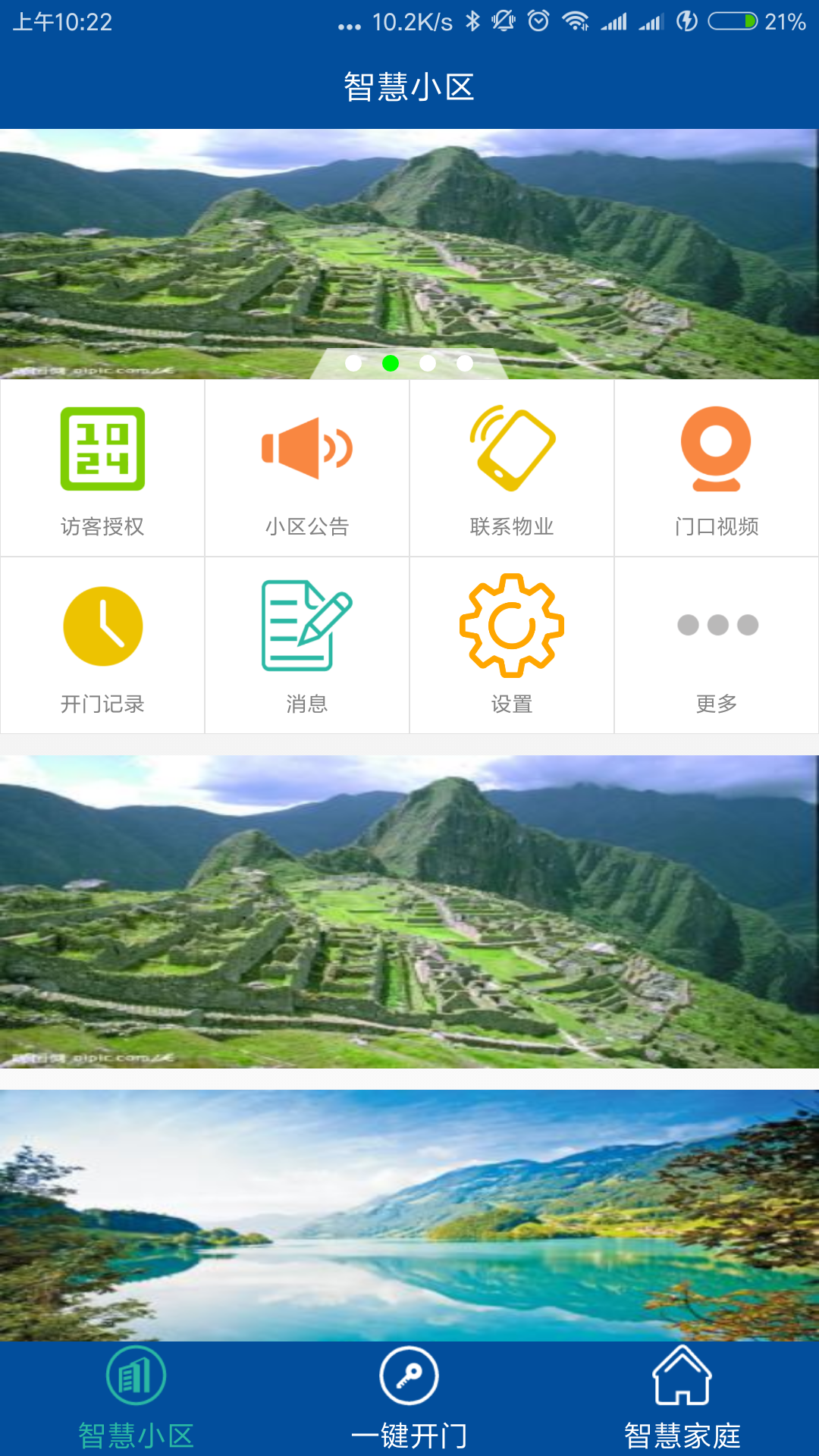Open 小区公告 community announcements
The image size is (819, 1456).
[x=307, y=469]
